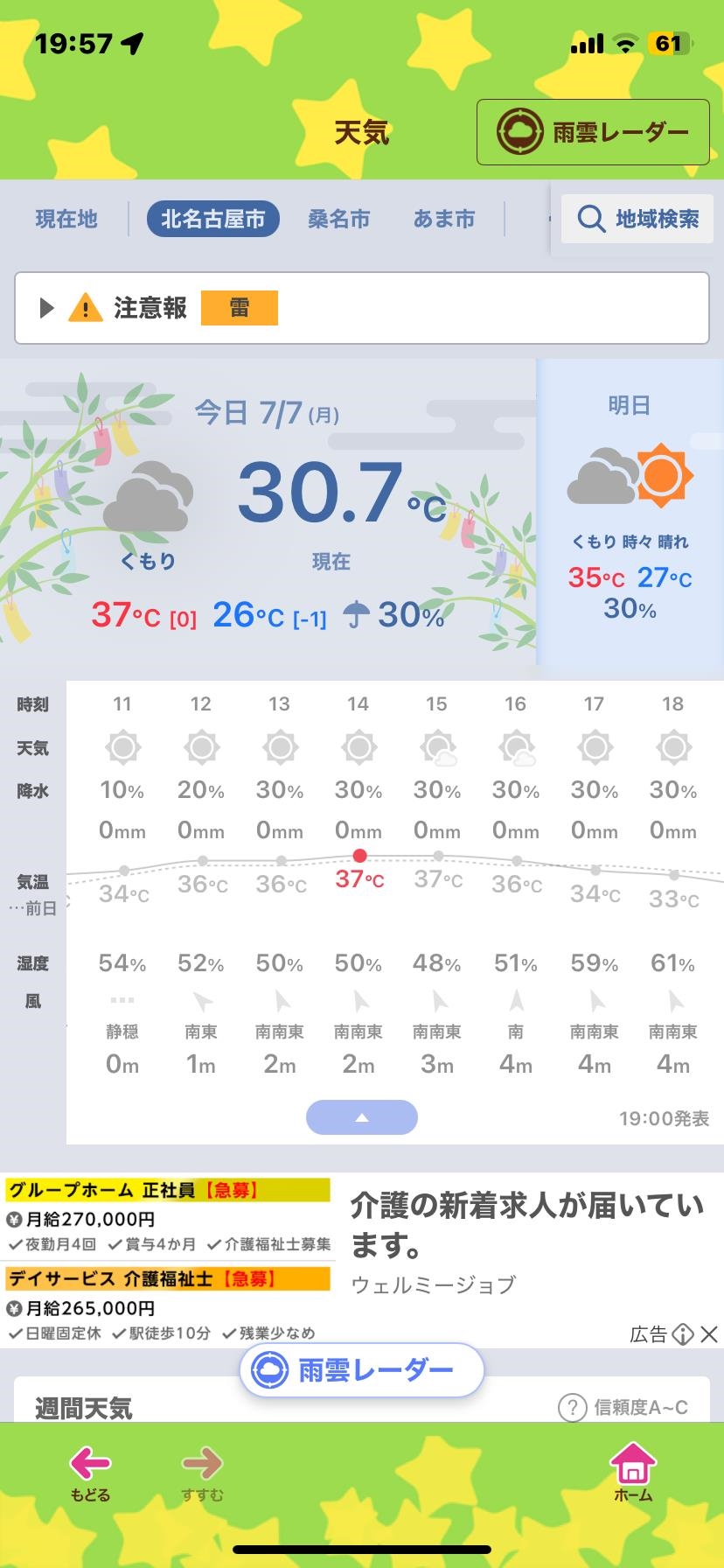Switch to the 現在地 location tab
The height and width of the screenshot is (1568, 724).
[x=66, y=219]
